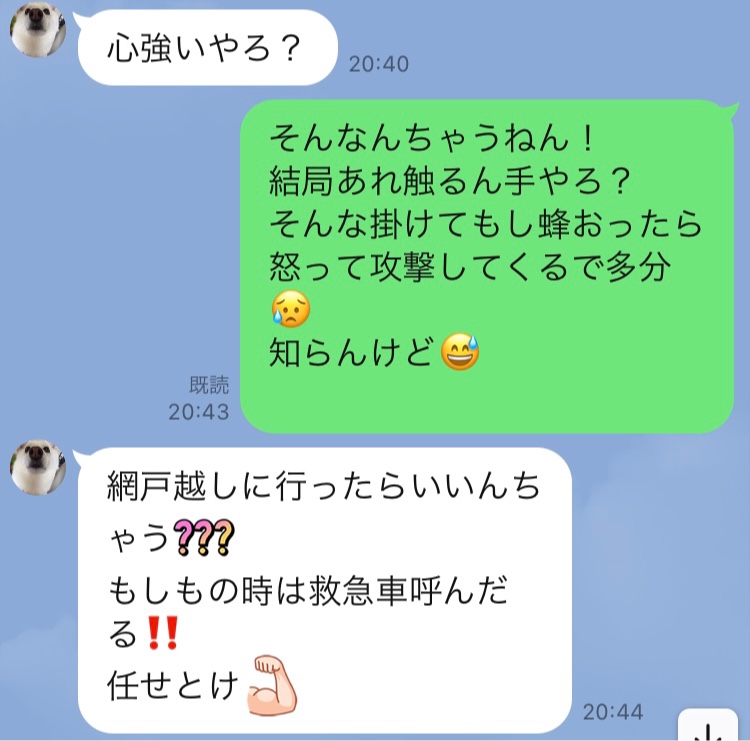750x741 pixels.
Task: Open sender's avatar beside the 心強いやろ？ message
Action: pyautogui.click(x=38, y=30)
